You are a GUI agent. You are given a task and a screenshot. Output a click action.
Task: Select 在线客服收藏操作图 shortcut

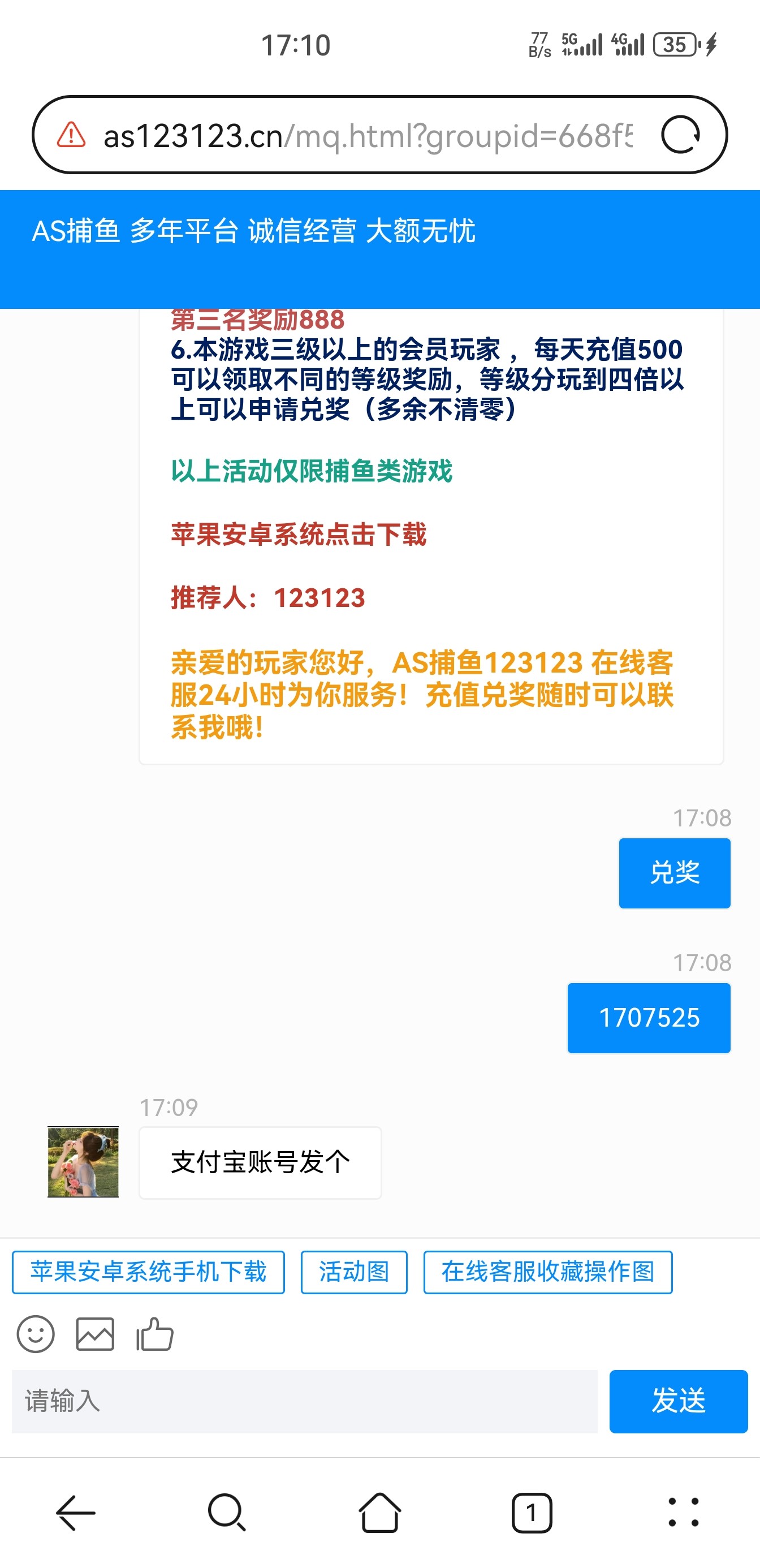coord(547,1272)
